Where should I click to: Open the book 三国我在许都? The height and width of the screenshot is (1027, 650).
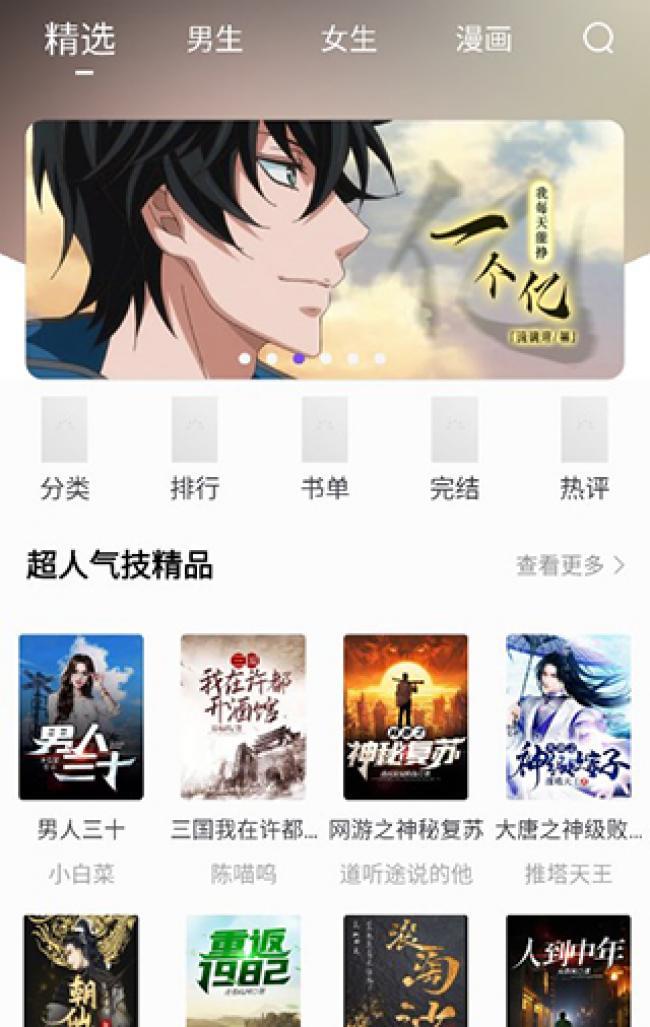pyautogui.click(x=243, y=717)
